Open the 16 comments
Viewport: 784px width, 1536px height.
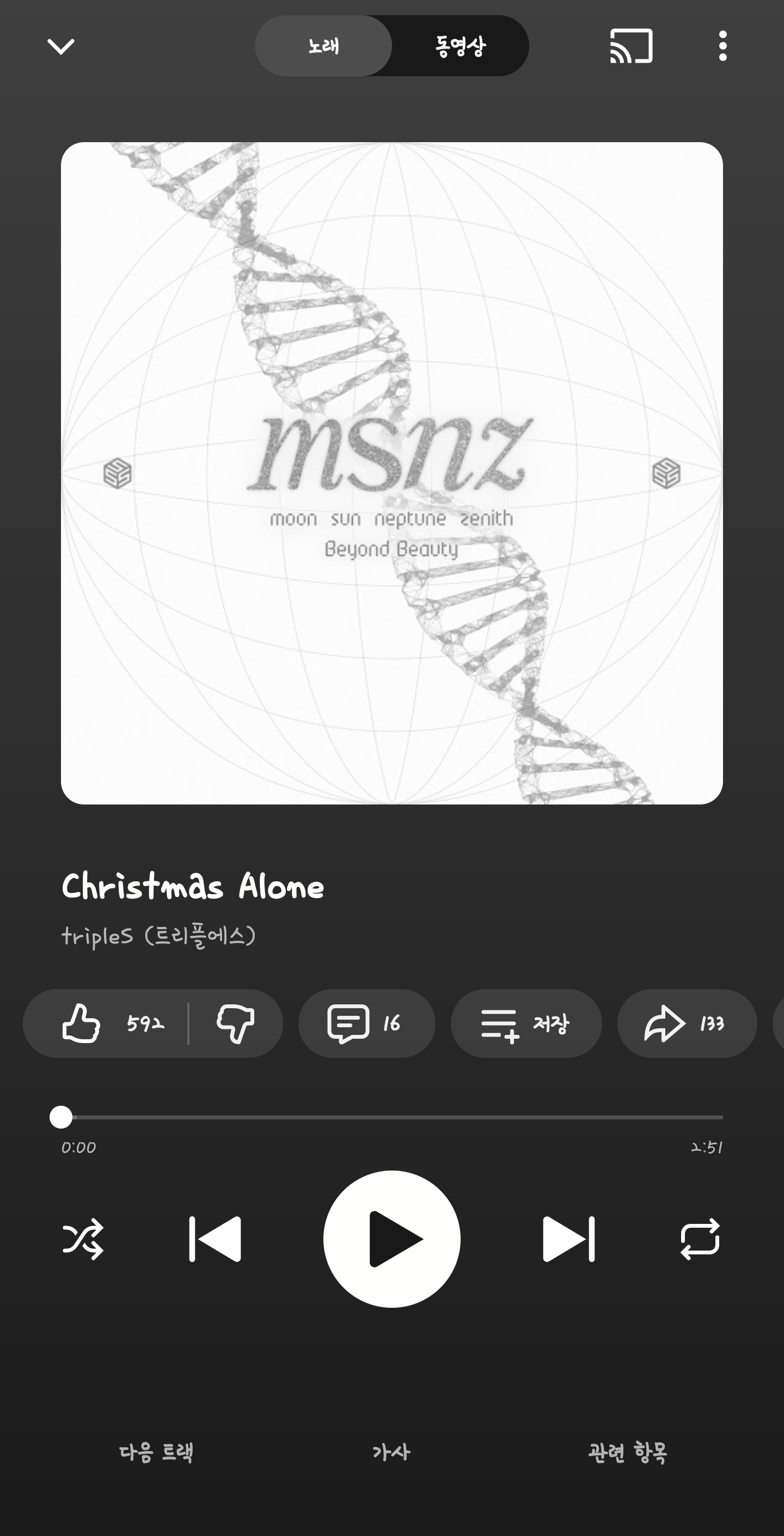click(366, 1023)
